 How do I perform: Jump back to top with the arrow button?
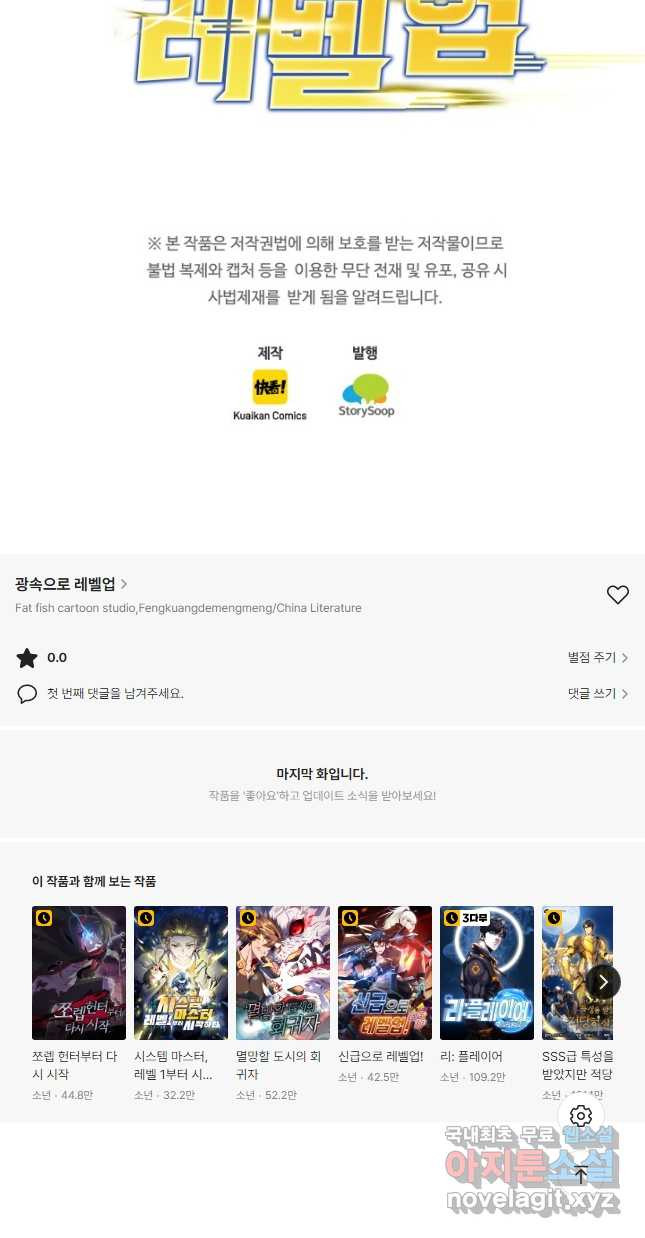[x=581, y=1175]
